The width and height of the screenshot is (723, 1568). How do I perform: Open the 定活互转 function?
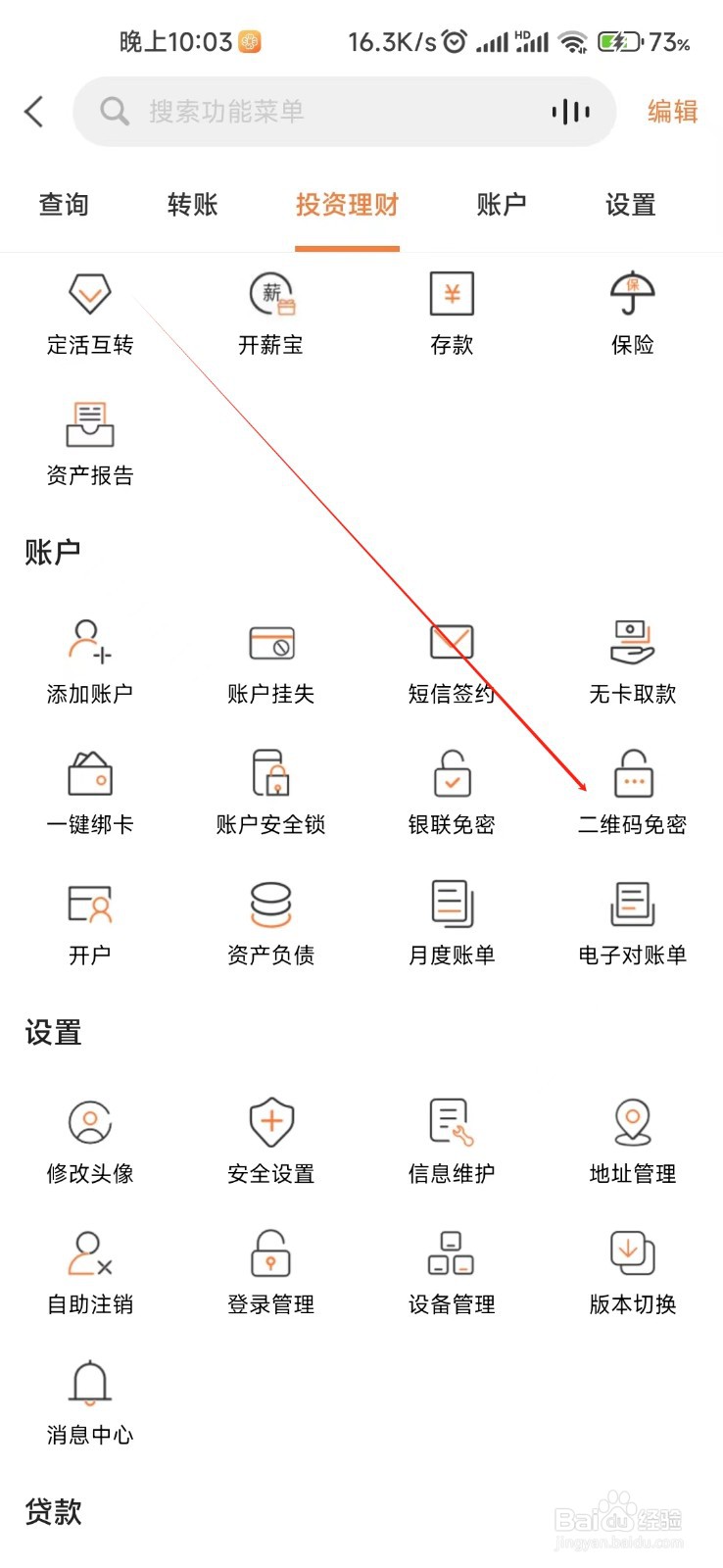90,312
